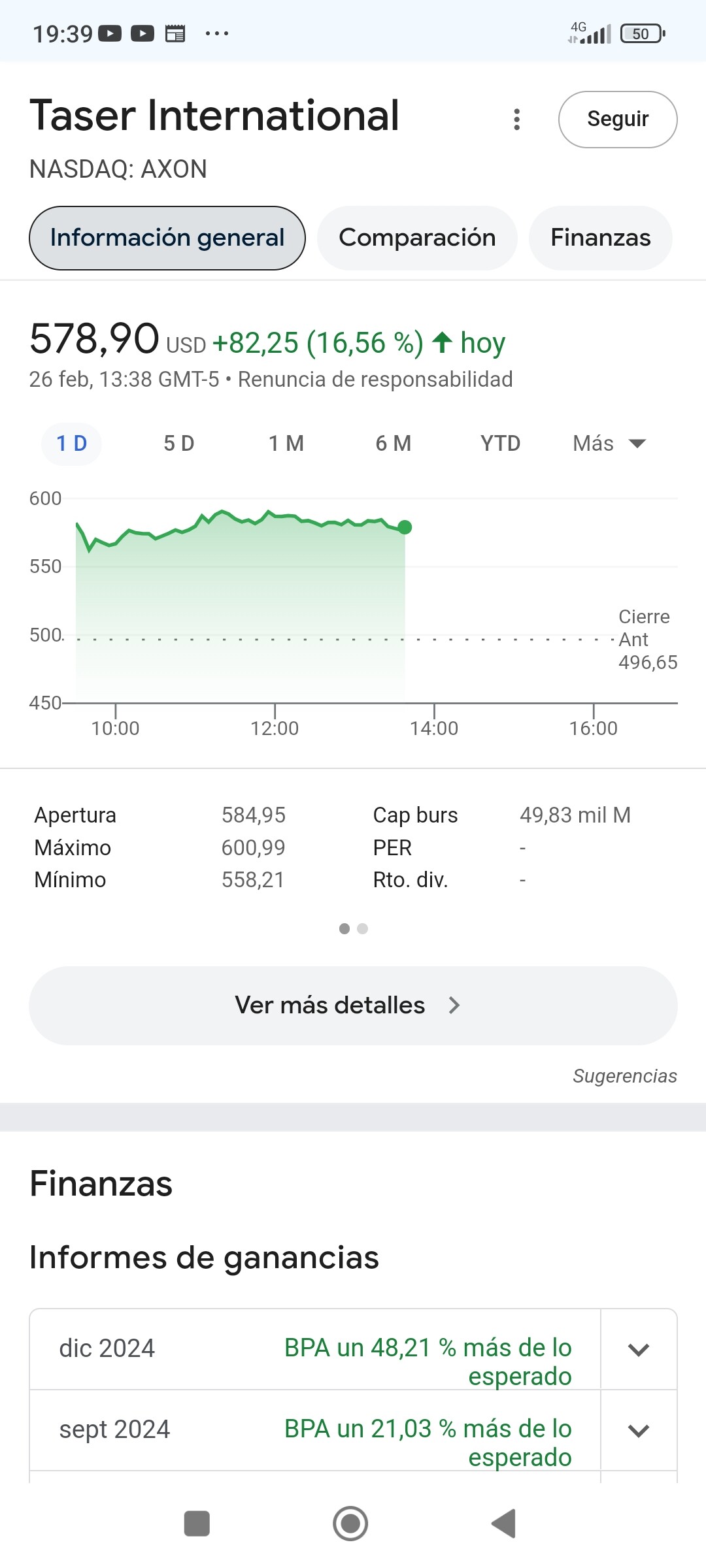The image size is (706, 1568).
Task: Open the three-dot overflow menu
Action: click(x=517, y=120)
